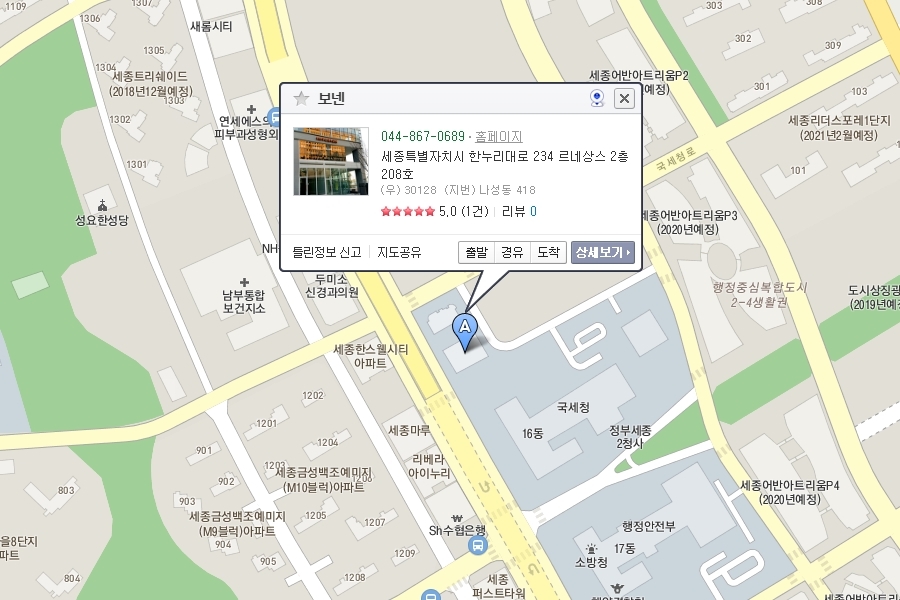Set 보넨 as 출발 point
This screenshot has height=600, width=900.
pos(476,252)
